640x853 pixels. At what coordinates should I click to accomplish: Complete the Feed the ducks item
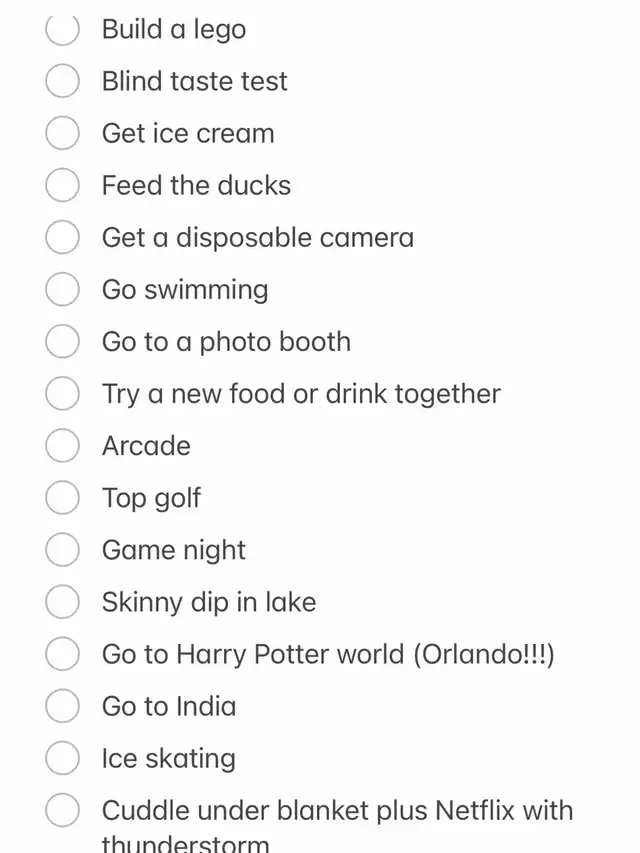[x=63, y=185]
